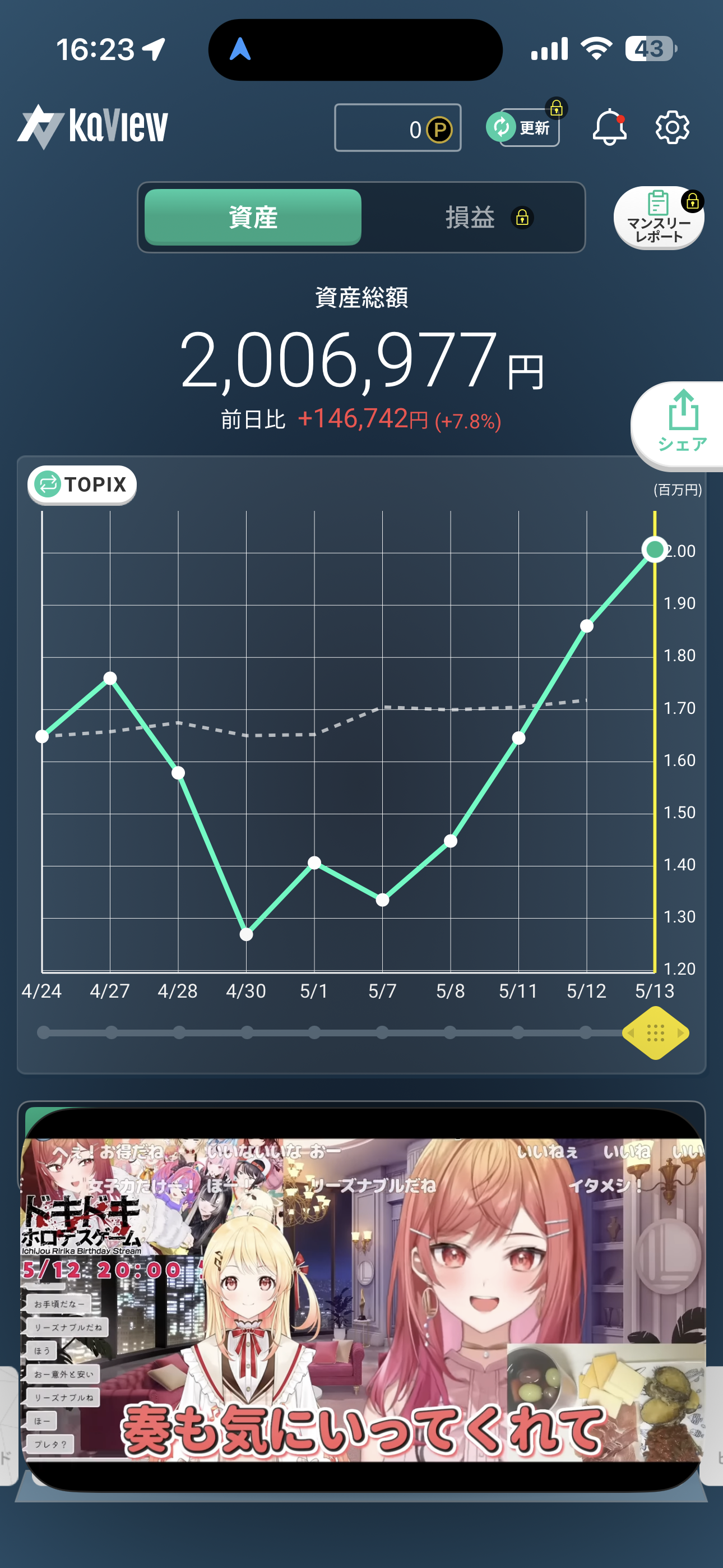Open the notifications bell
723x1568 pixels.
click(609, 127)
